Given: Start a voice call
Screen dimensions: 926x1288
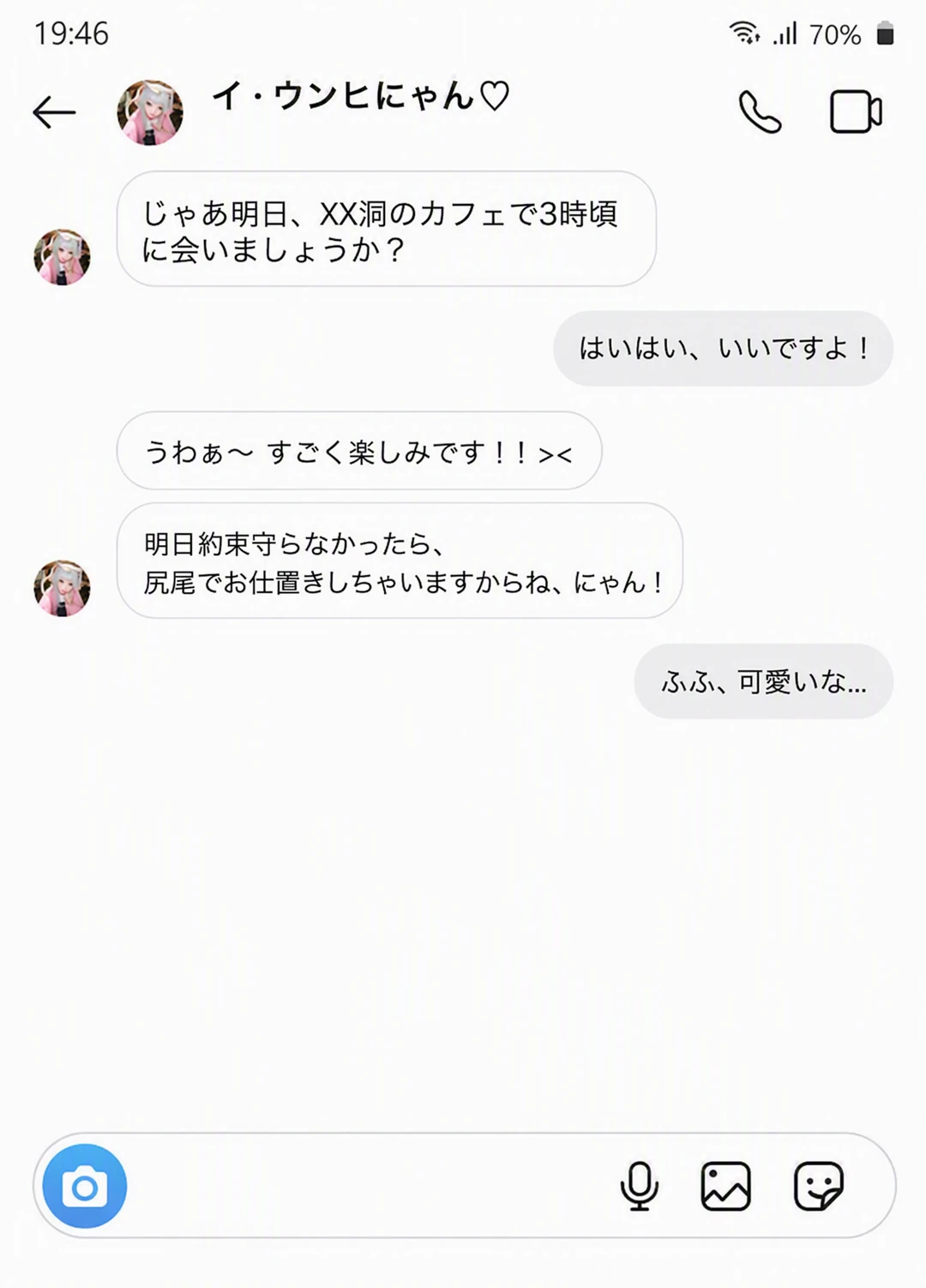Looking at the screenshot, I should [x=760, y=112].
